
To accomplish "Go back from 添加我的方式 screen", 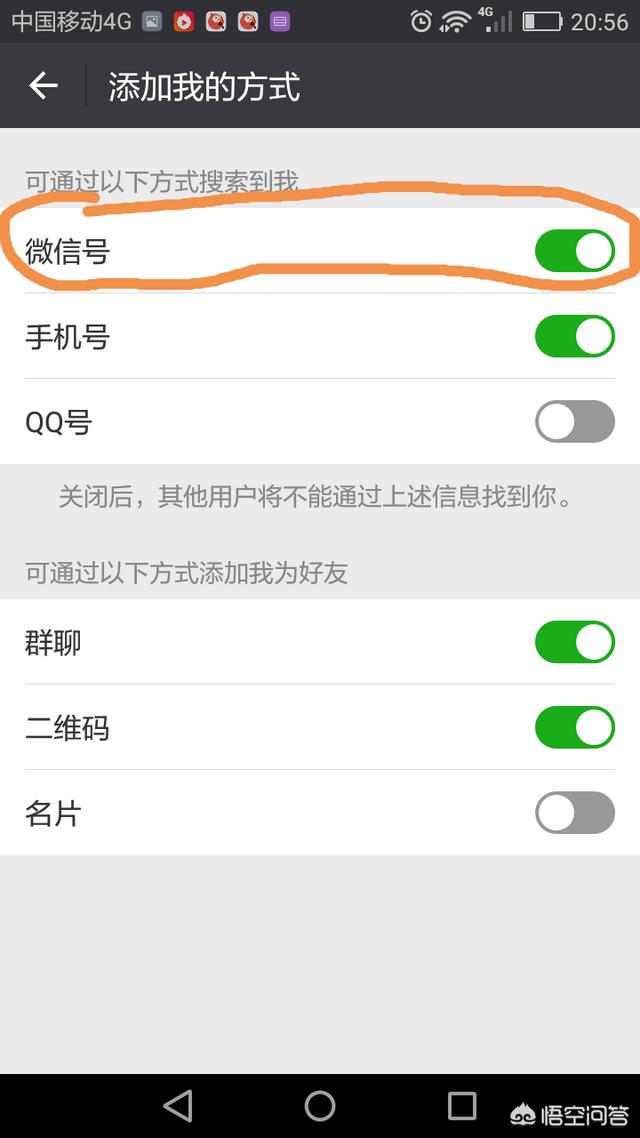I will (x=43, y=86).
